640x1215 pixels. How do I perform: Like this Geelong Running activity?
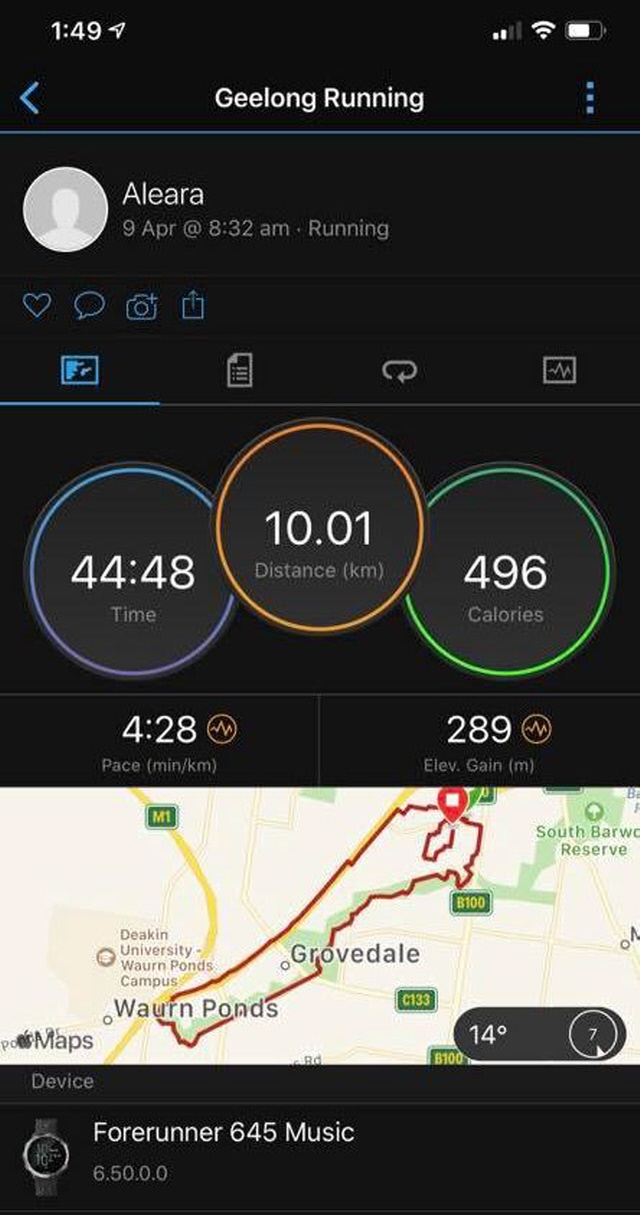coord(36,306)
